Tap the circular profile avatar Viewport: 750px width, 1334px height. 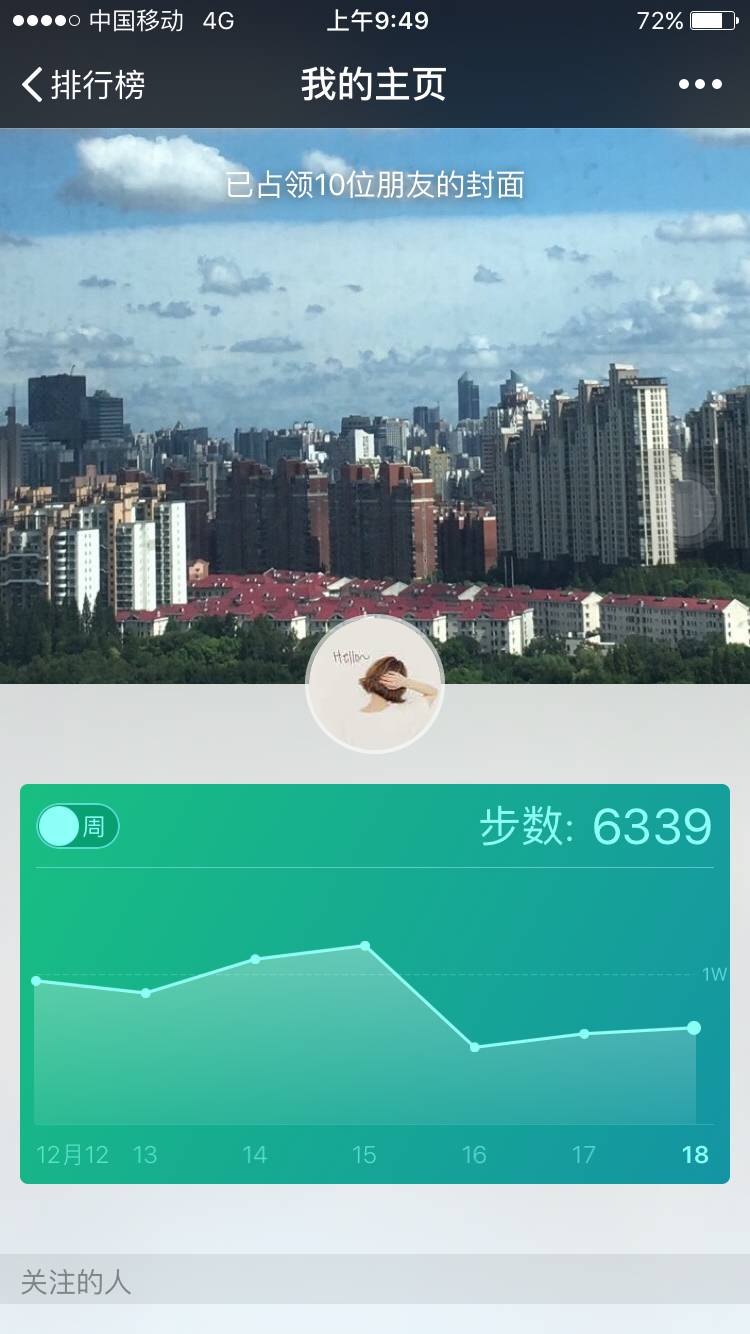pyautogui.click(x=375, y=683)
